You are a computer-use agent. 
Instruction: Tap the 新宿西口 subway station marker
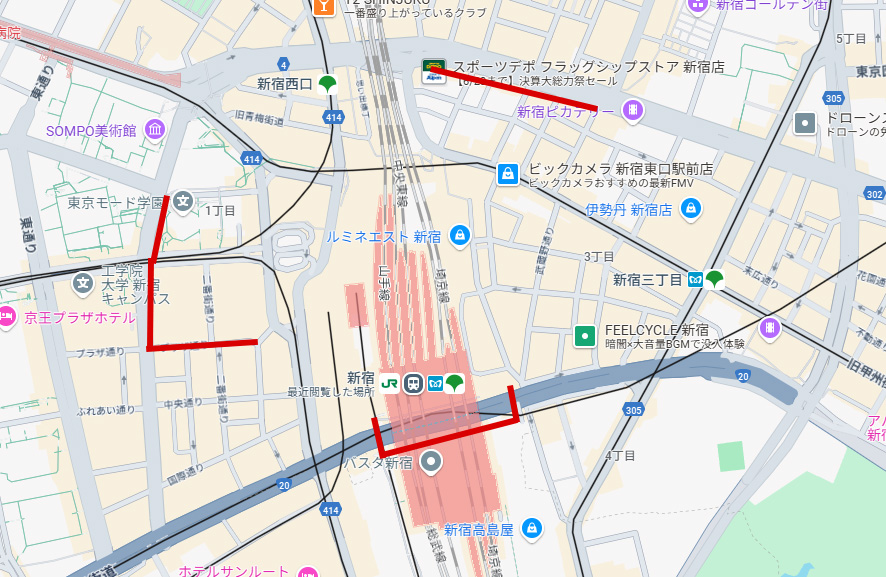327,85
